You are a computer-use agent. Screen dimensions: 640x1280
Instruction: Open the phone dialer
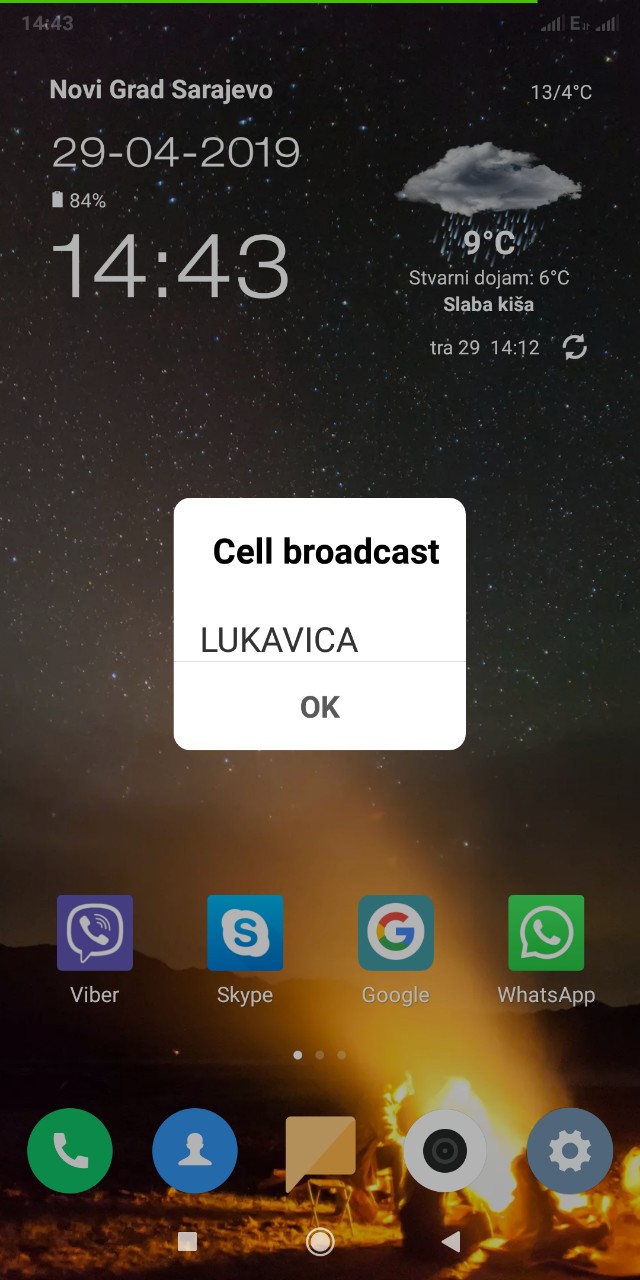point(70,1151)
